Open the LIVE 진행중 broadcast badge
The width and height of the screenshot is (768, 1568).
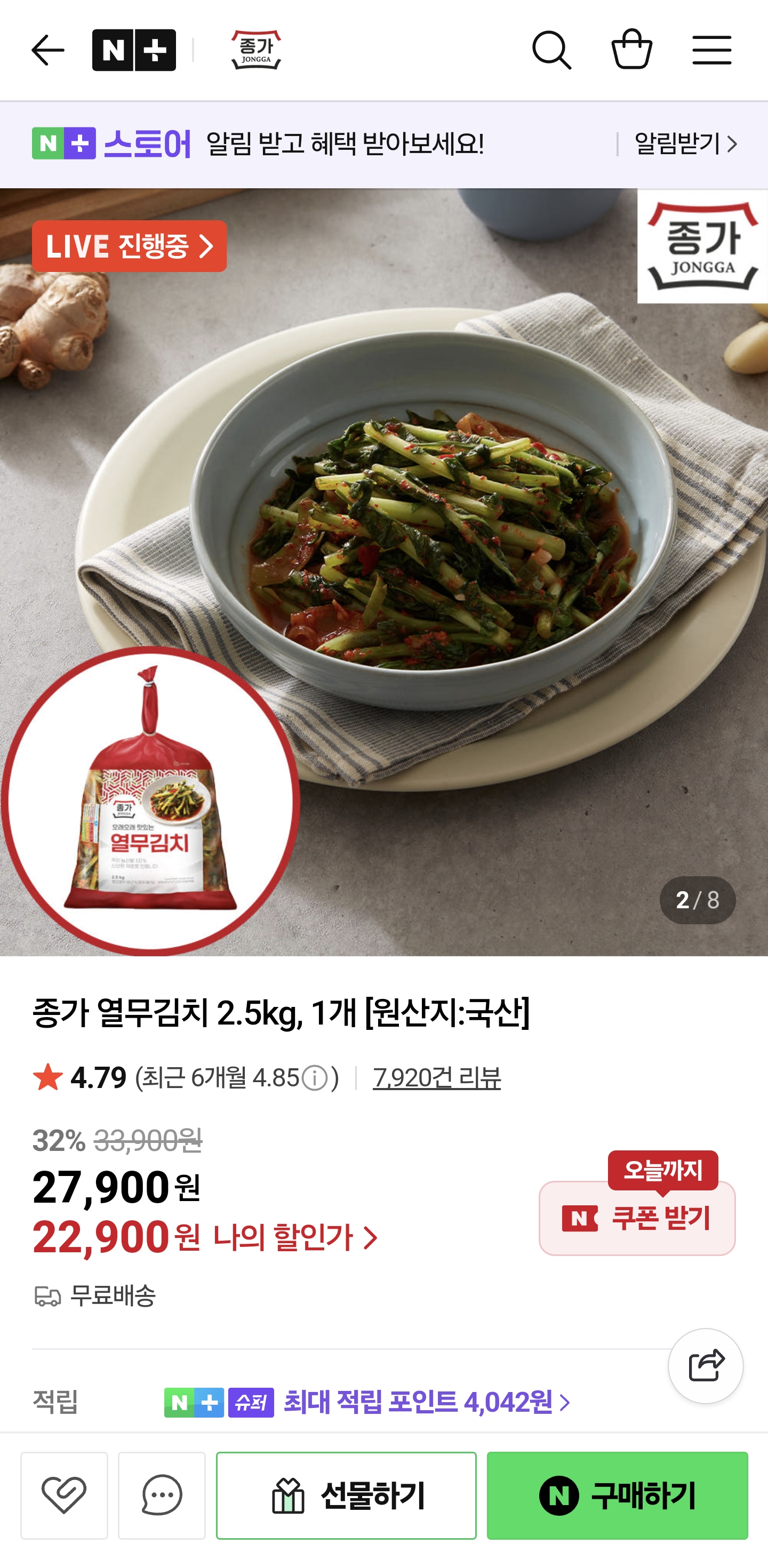point(129,246)
